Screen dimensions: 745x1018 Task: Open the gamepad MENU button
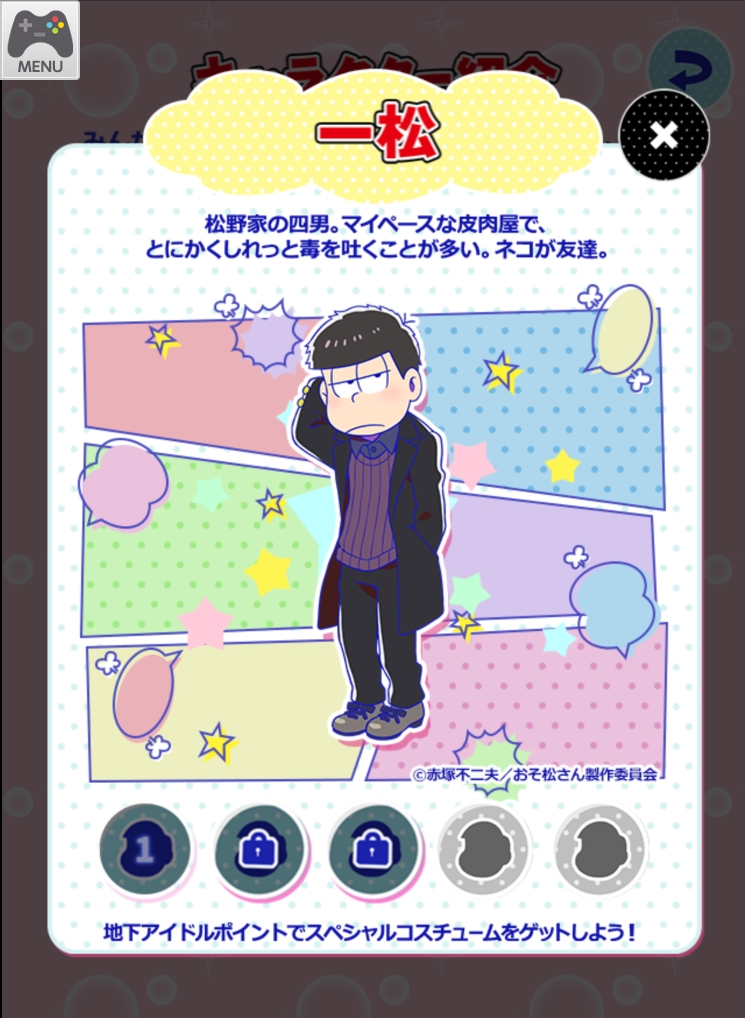[x=40, y=40]
